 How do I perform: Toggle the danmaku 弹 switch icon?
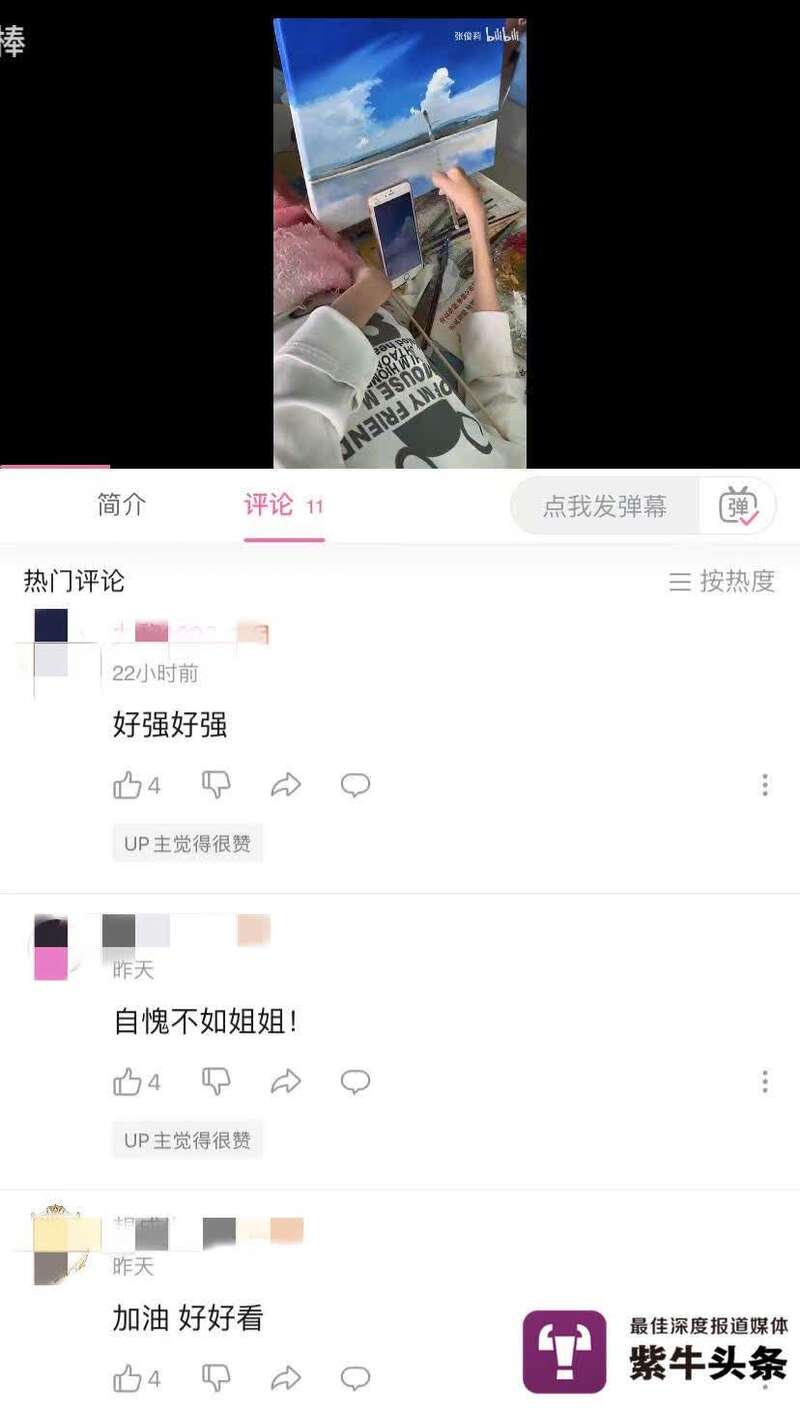click(x=740, y=506)
